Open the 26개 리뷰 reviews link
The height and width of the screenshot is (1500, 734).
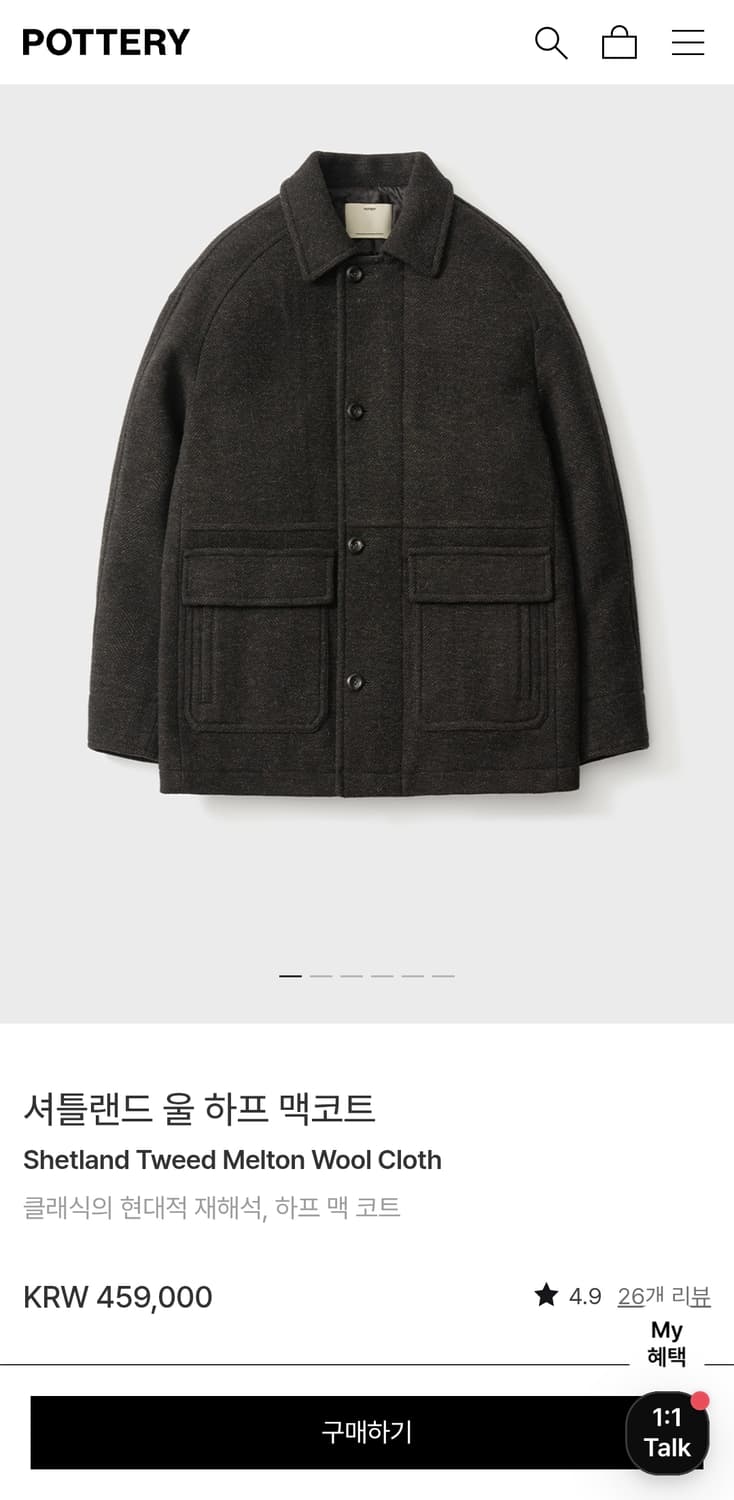click(664, 1296)
